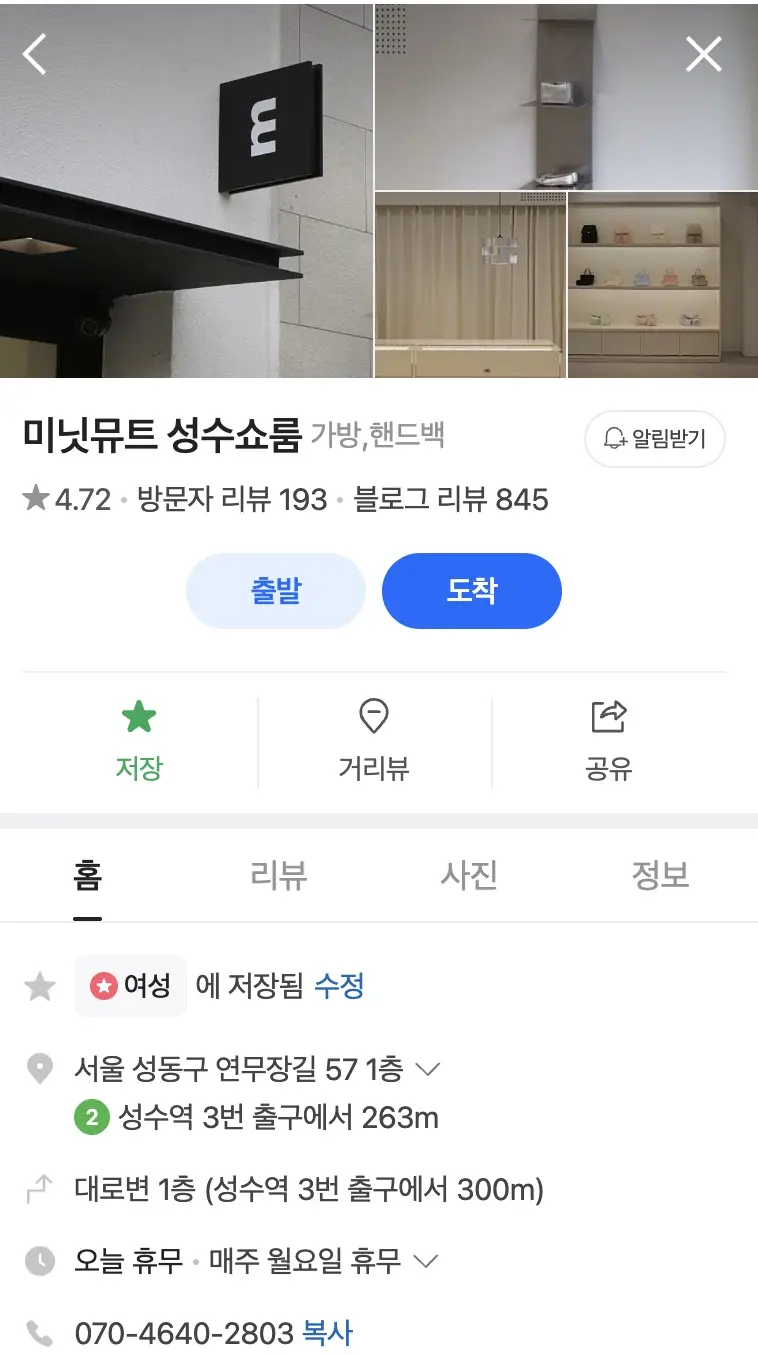This screenshot has width=758, height=1354.
Task: Tap the 알림받기 notification button
Action: [x=655, y=438]
